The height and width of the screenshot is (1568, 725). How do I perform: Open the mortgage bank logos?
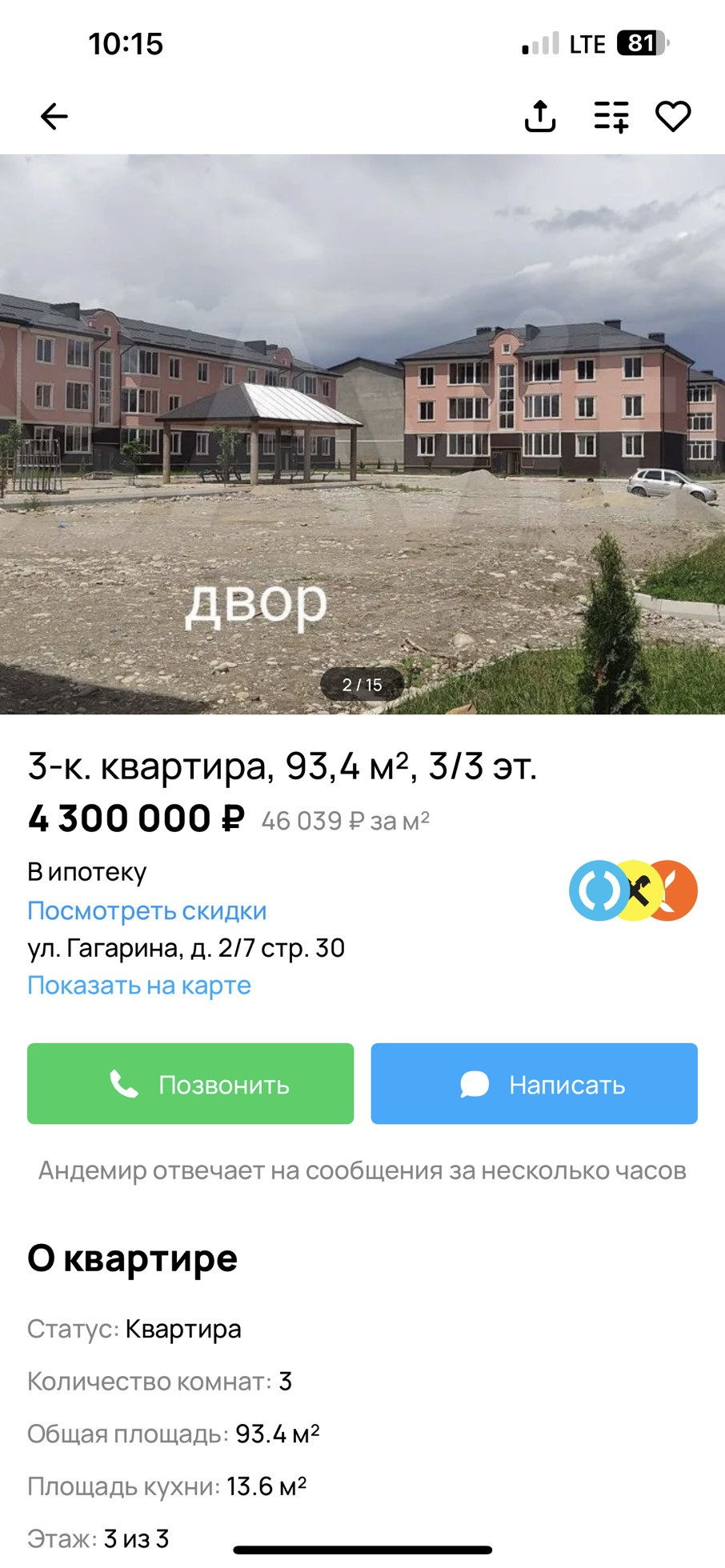[633, 890]
